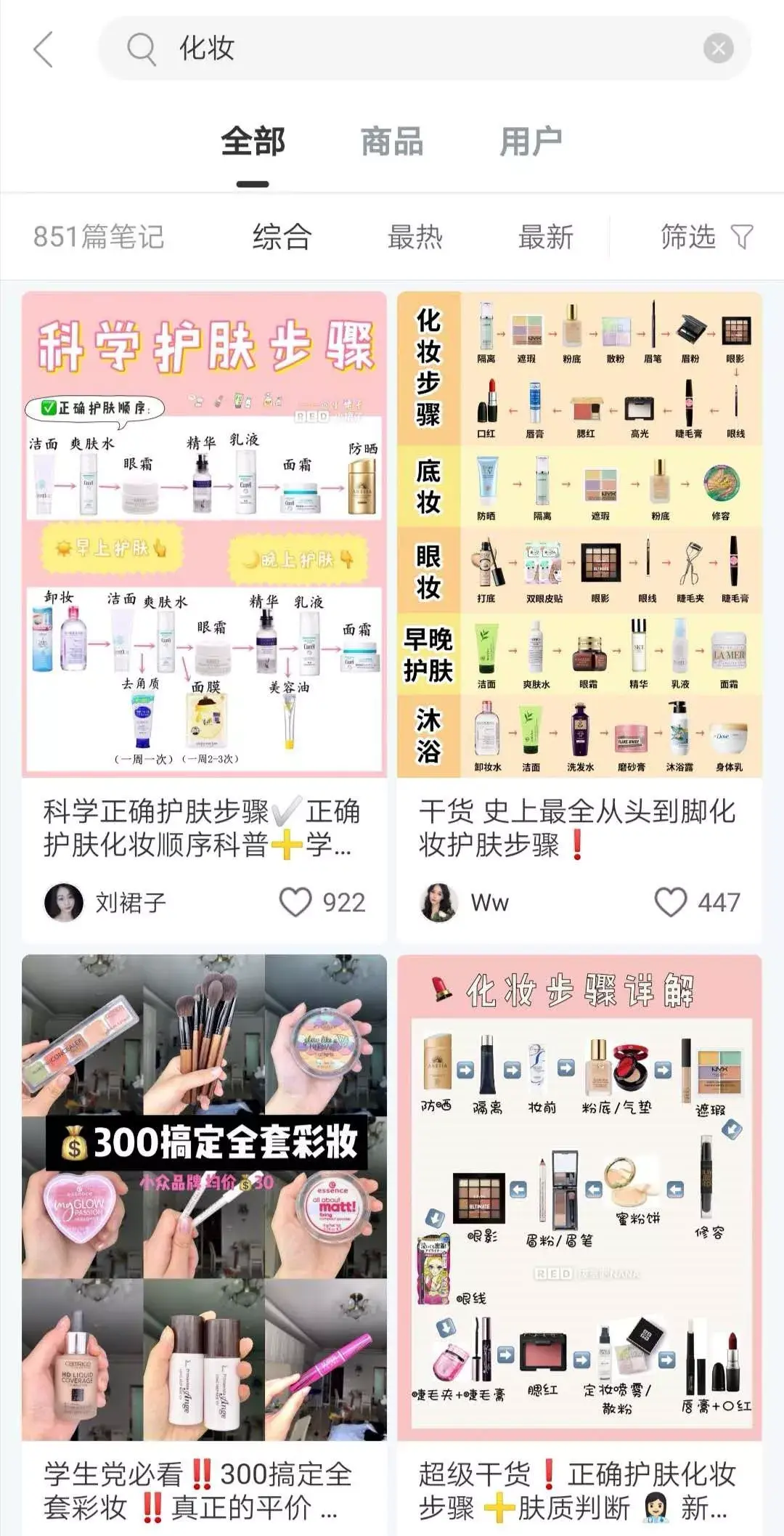Open the 史上最全化妆护肤步骤 note
Image resolution: width=784 pixels, height=1536 pixels.
tap(579, 535)
